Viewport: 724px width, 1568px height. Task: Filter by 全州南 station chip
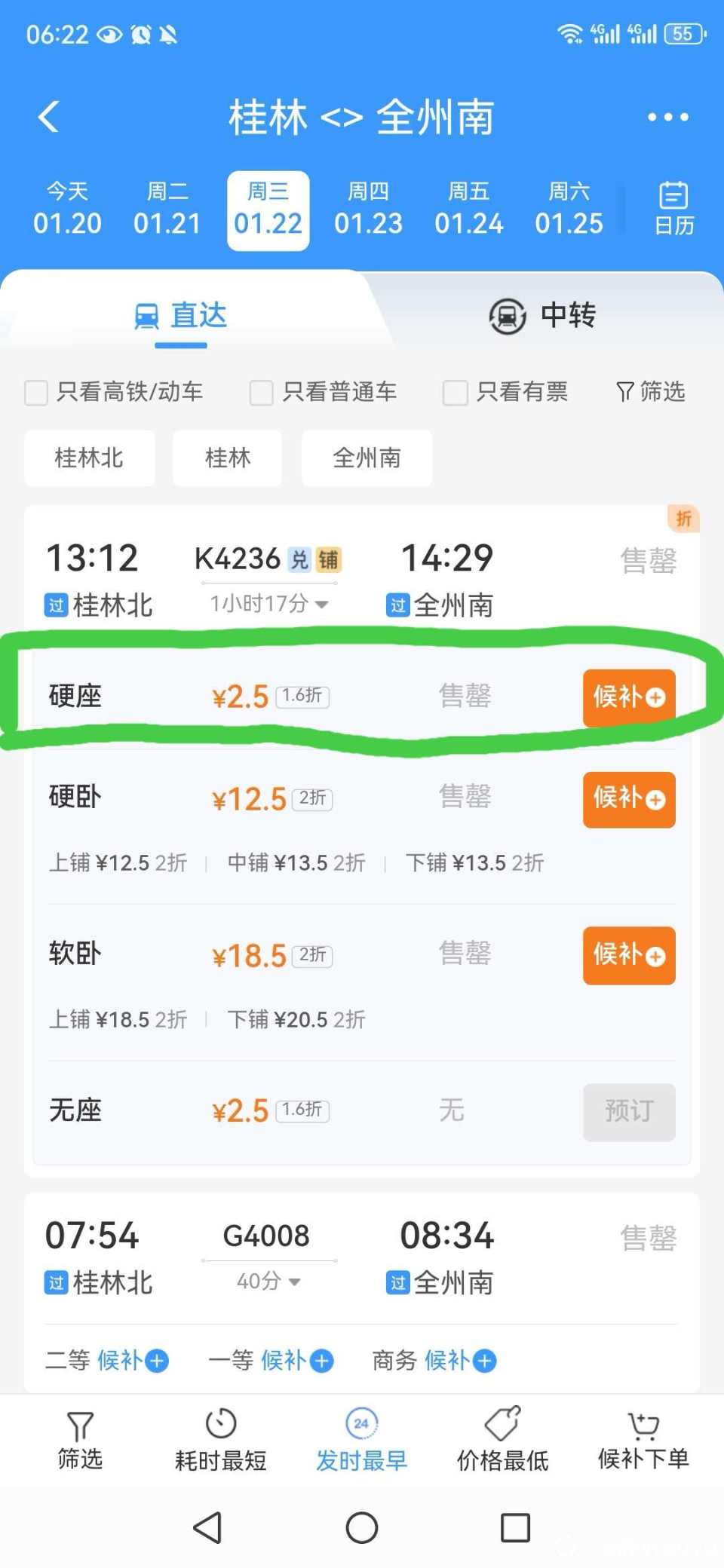coord(367,458)
